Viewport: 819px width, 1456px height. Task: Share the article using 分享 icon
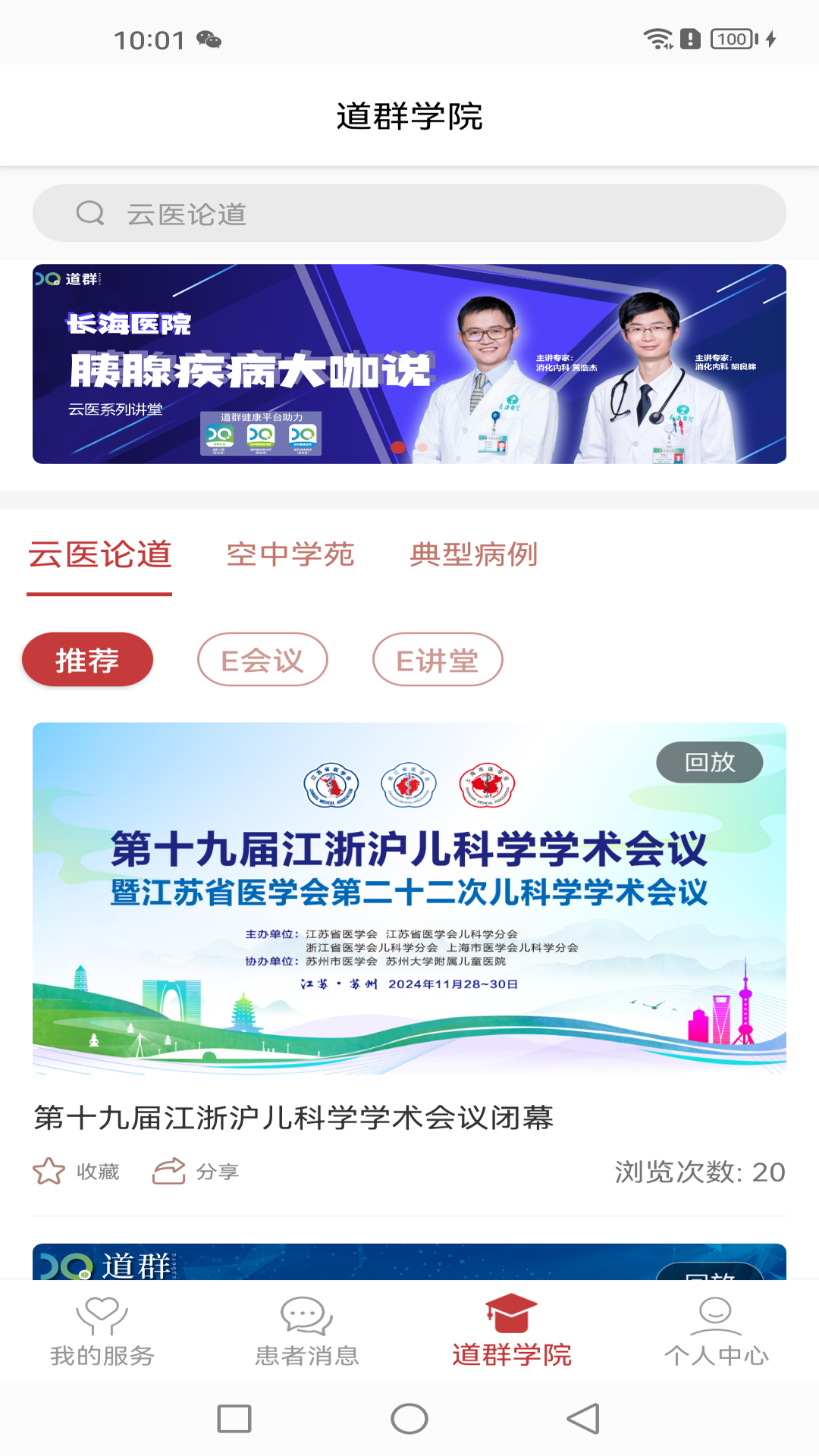tap(170, 1171)
